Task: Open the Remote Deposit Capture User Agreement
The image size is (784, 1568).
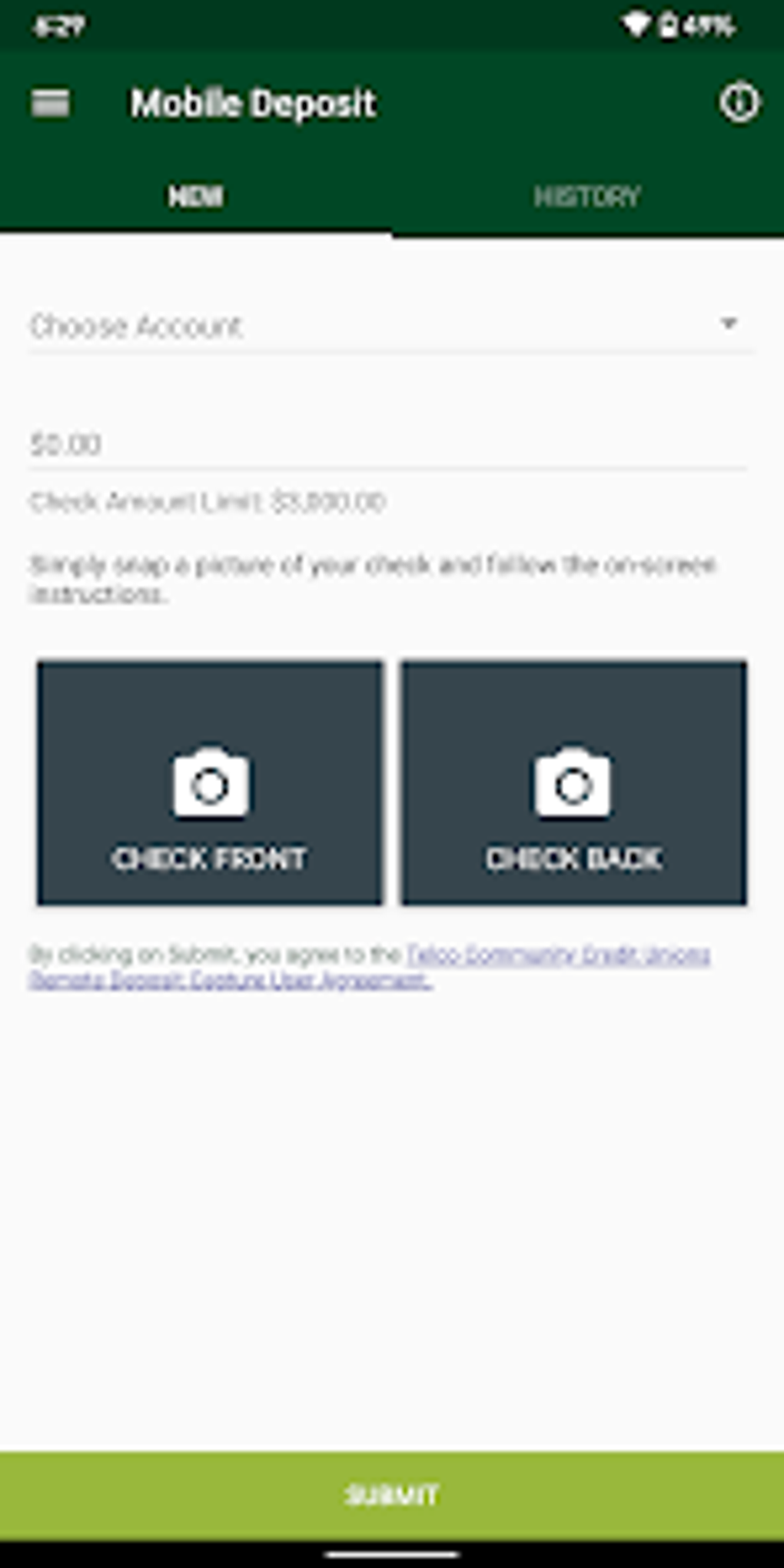Action: click(x=369, y=967)
